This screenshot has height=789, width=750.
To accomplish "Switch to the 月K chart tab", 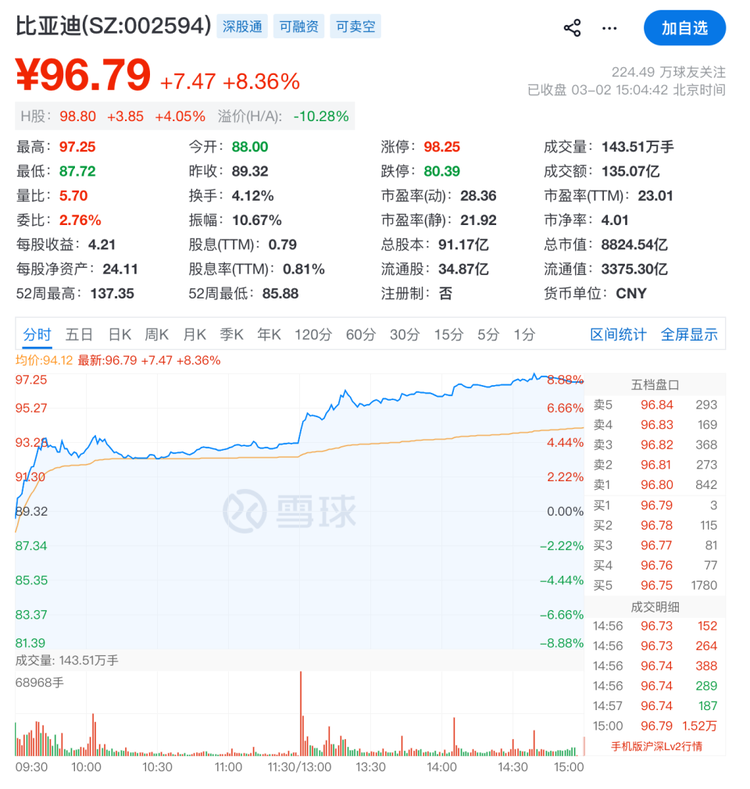I will click(194, 335).
